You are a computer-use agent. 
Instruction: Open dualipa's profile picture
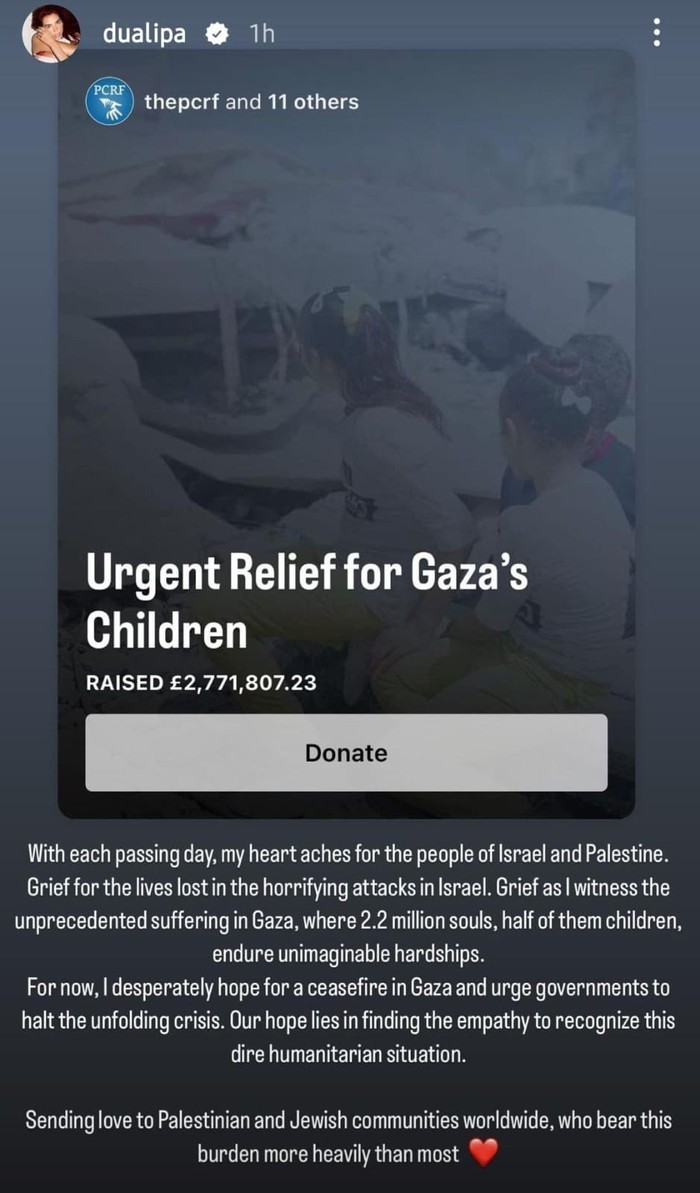[x=50, y=33]
